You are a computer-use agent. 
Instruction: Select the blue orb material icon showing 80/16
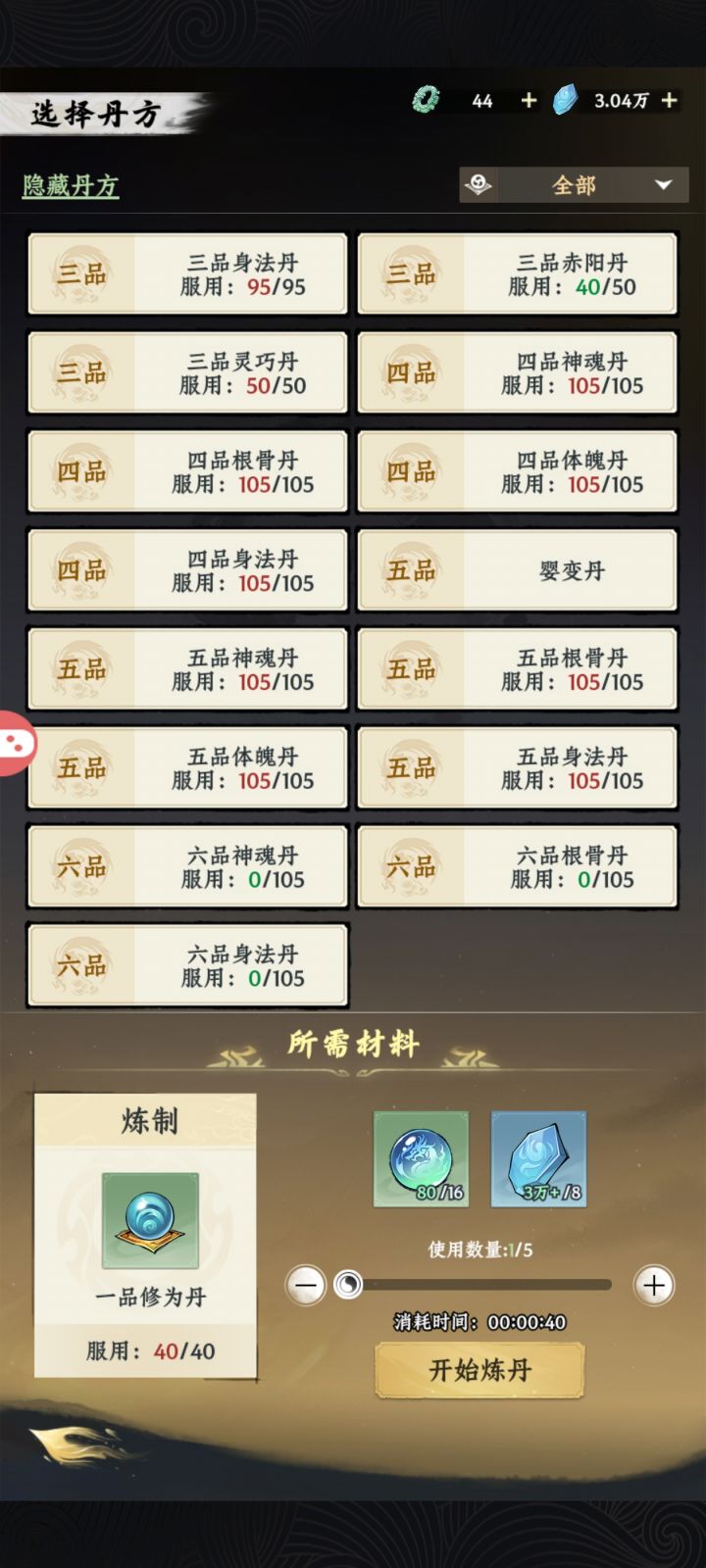coord(421,1160)
